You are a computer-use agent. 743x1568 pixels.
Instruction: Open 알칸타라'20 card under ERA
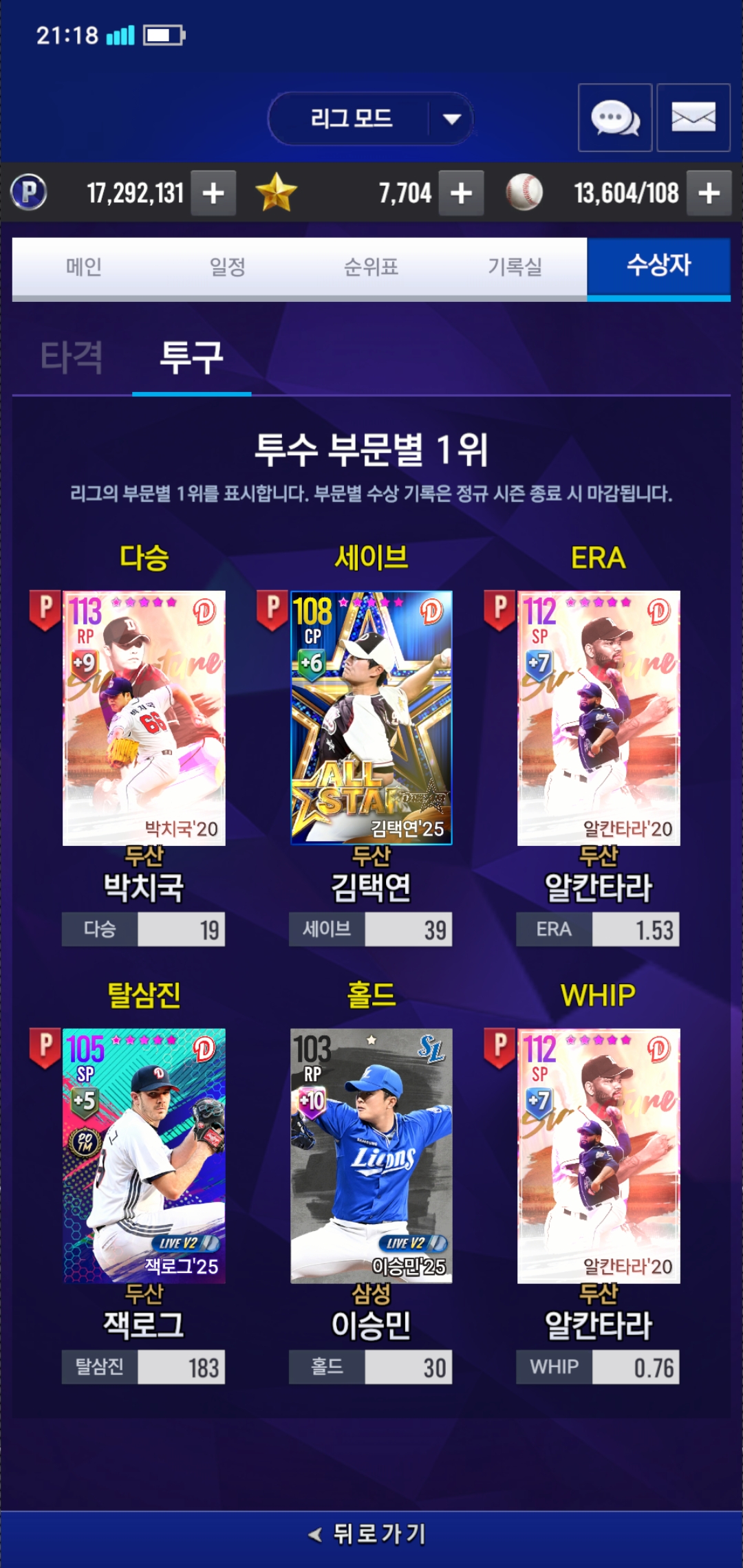[x=599, y=718]
